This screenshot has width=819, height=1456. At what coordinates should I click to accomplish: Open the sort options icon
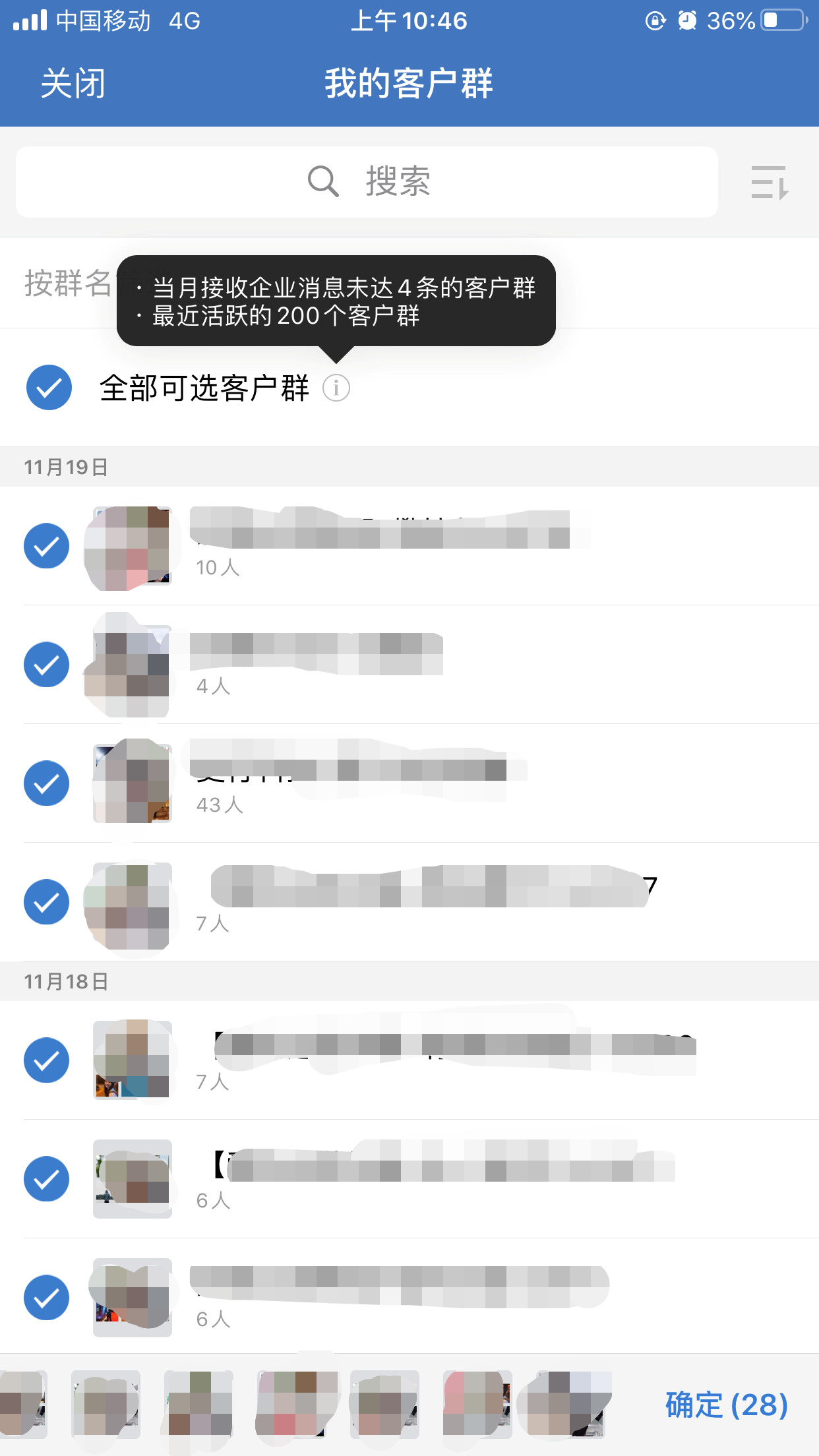click(x=769, y=183)
